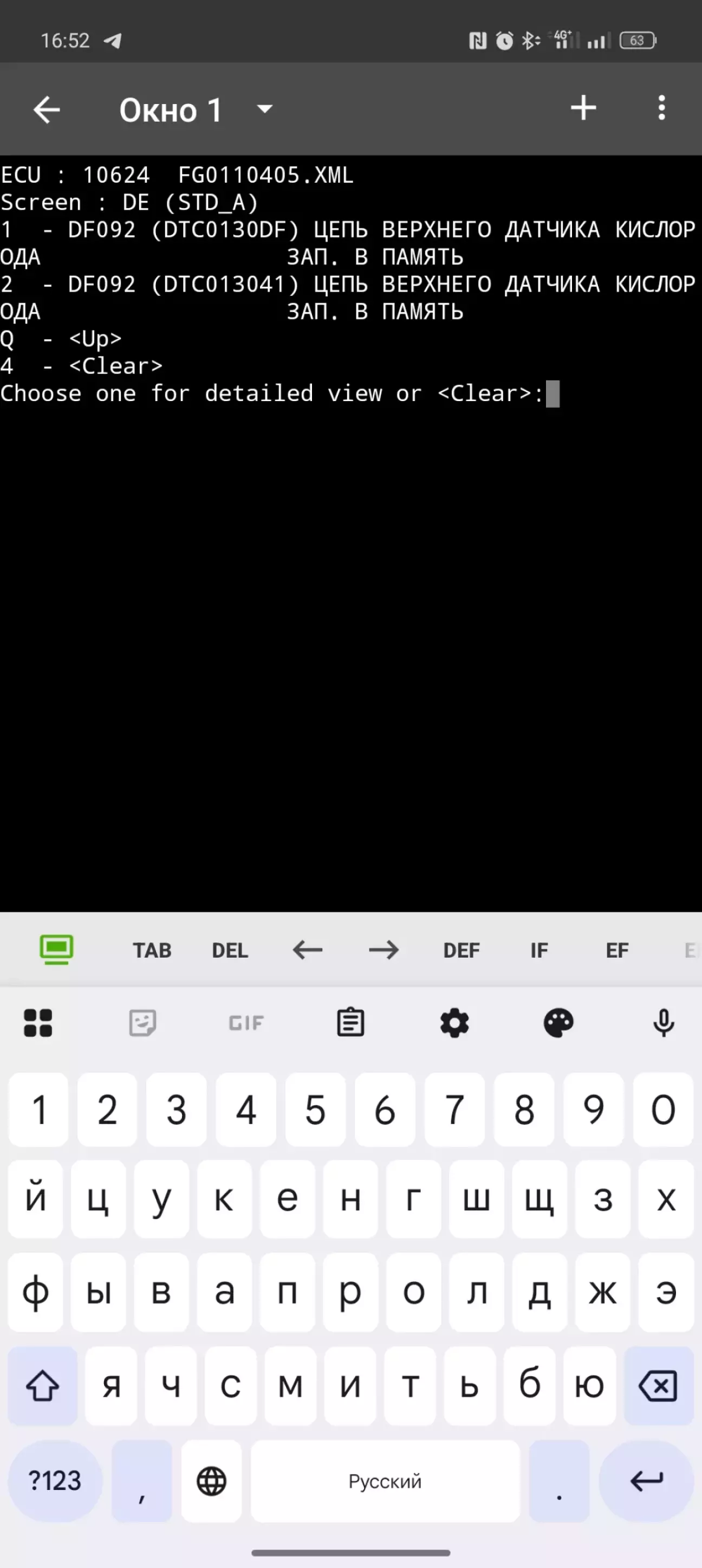Open the keyboard clipboard
The width and height of the screenshot is (702, 1568).
pos(350,1023)
